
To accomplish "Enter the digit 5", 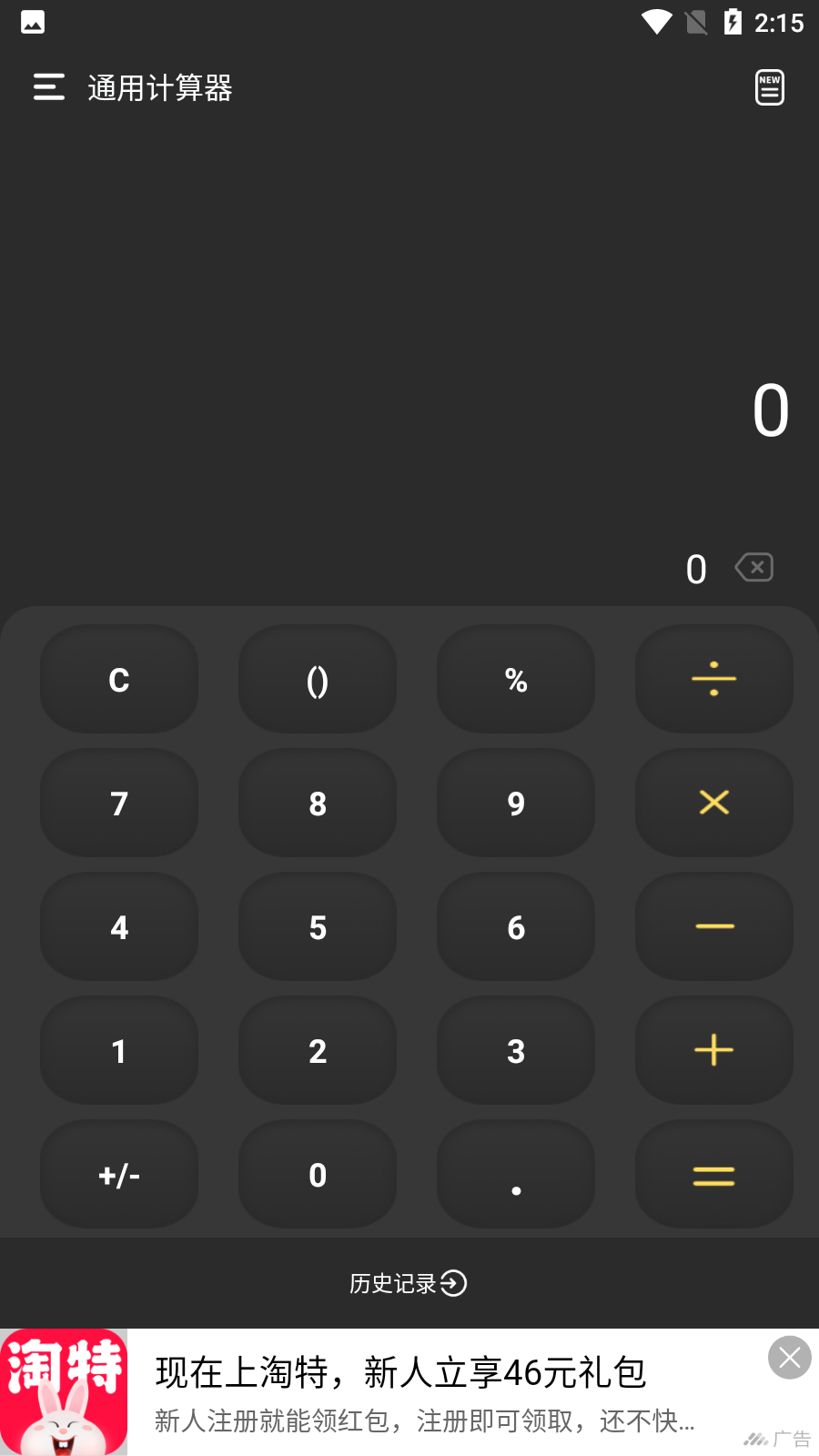I will [x=318, y=927].
